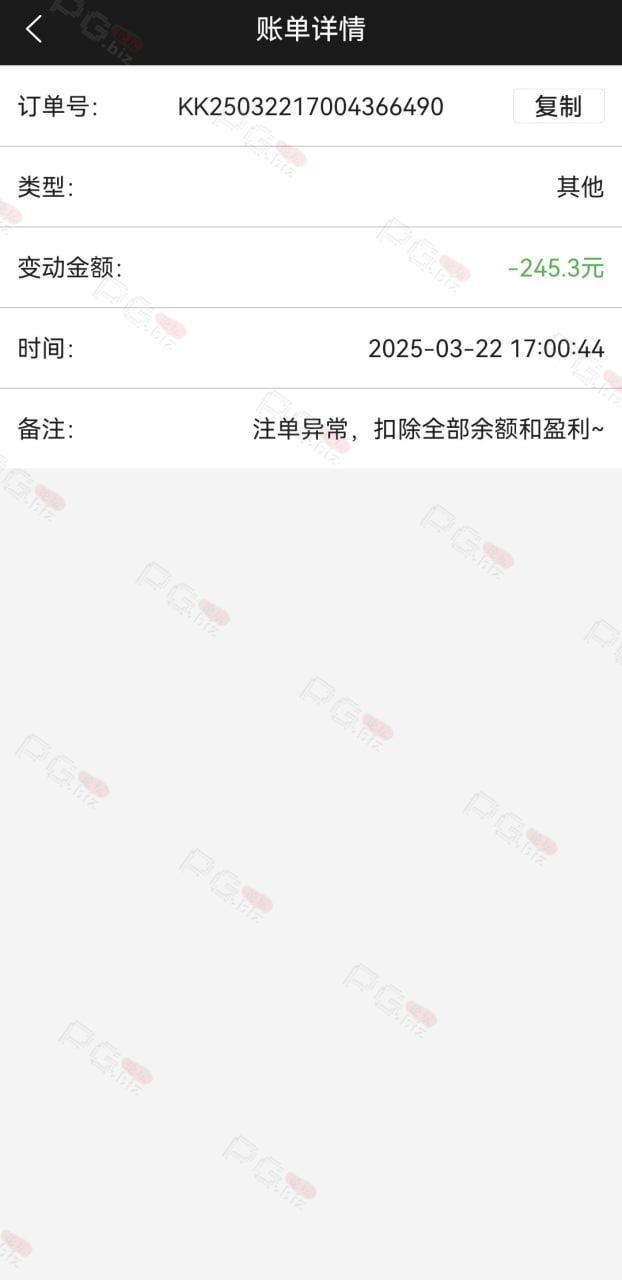The height and width of the screenshot is (1280, 622).
Task: Go back using the header arrow
Action: [x=34, y=30]
